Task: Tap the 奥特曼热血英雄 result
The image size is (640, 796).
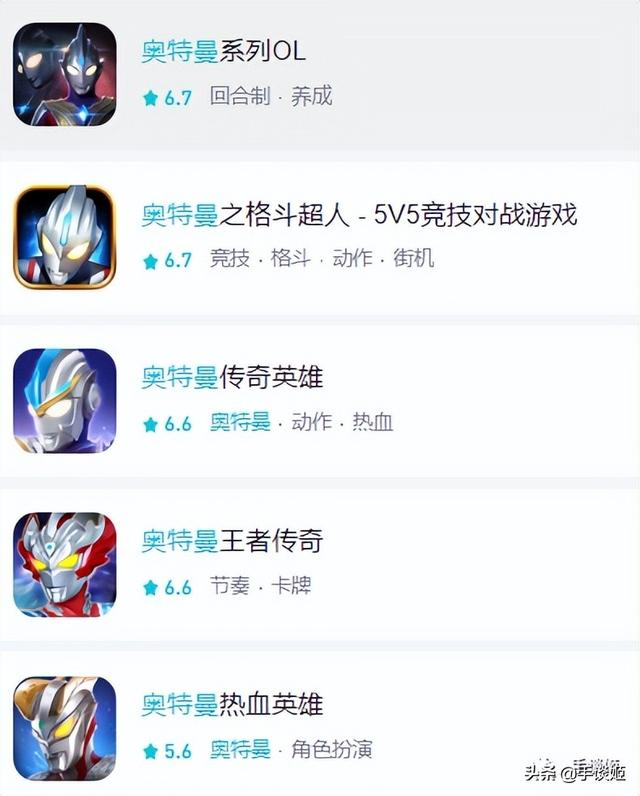Action: tap(232, 704)
